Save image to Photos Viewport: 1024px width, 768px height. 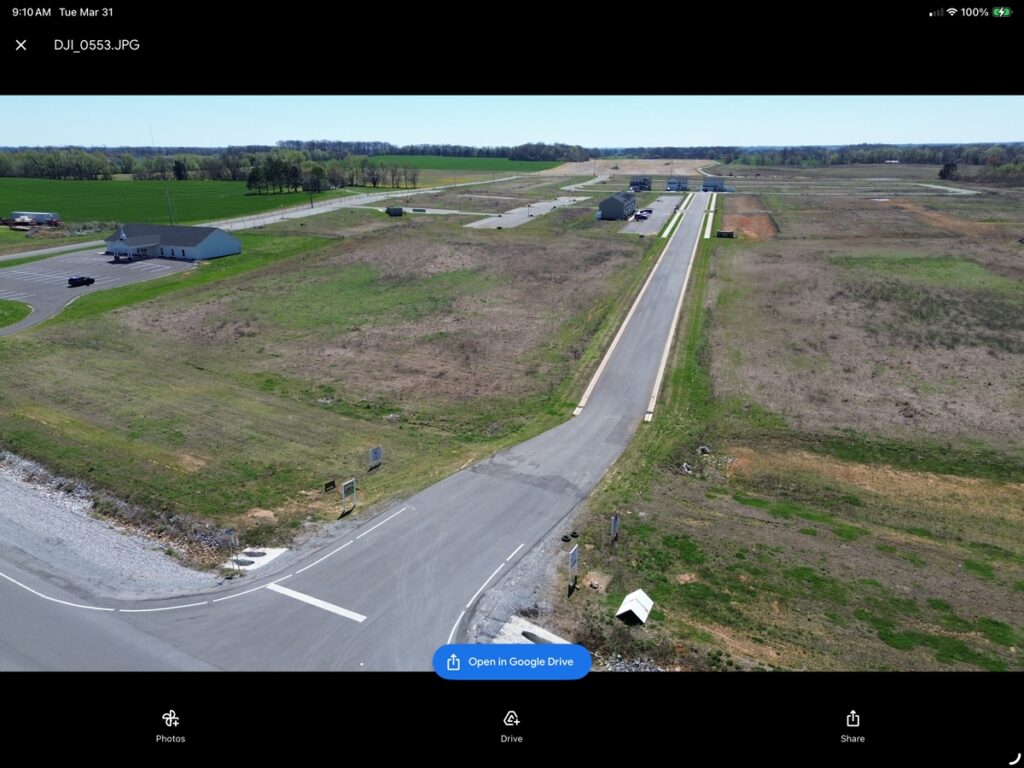tap(170, 725)
